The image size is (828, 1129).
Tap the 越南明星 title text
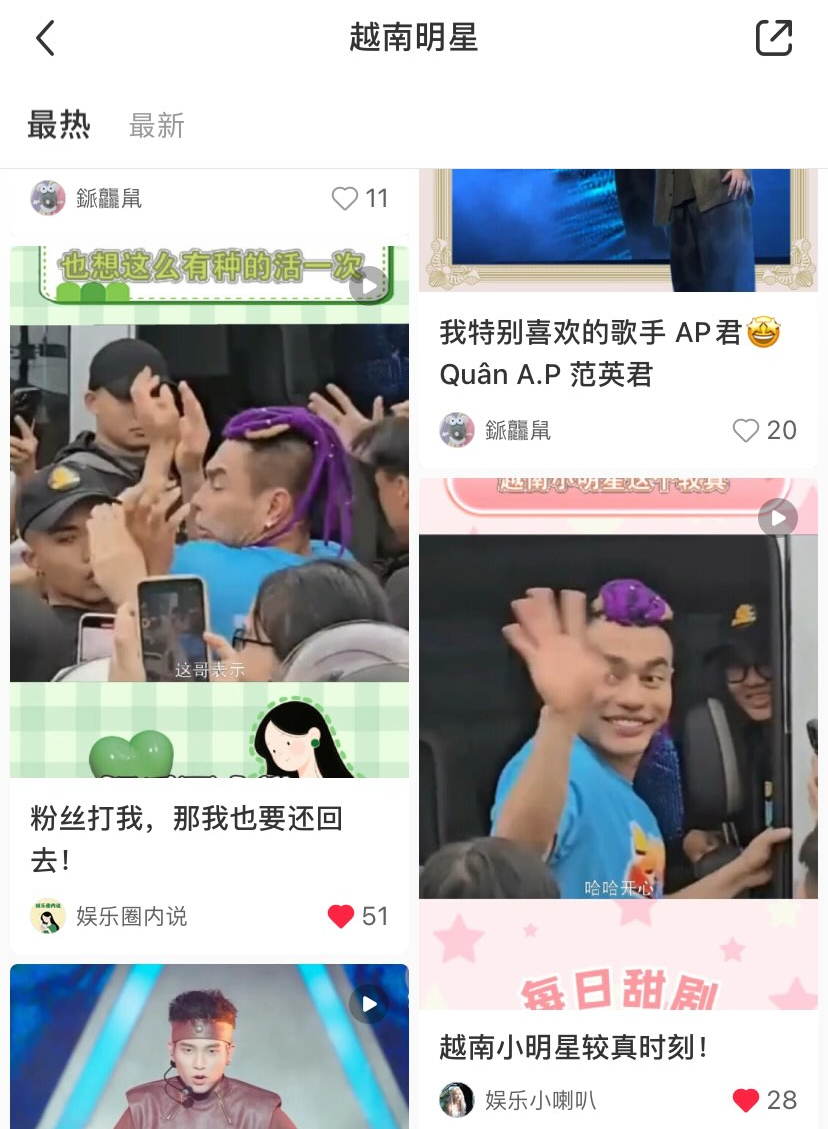[413, 37]
